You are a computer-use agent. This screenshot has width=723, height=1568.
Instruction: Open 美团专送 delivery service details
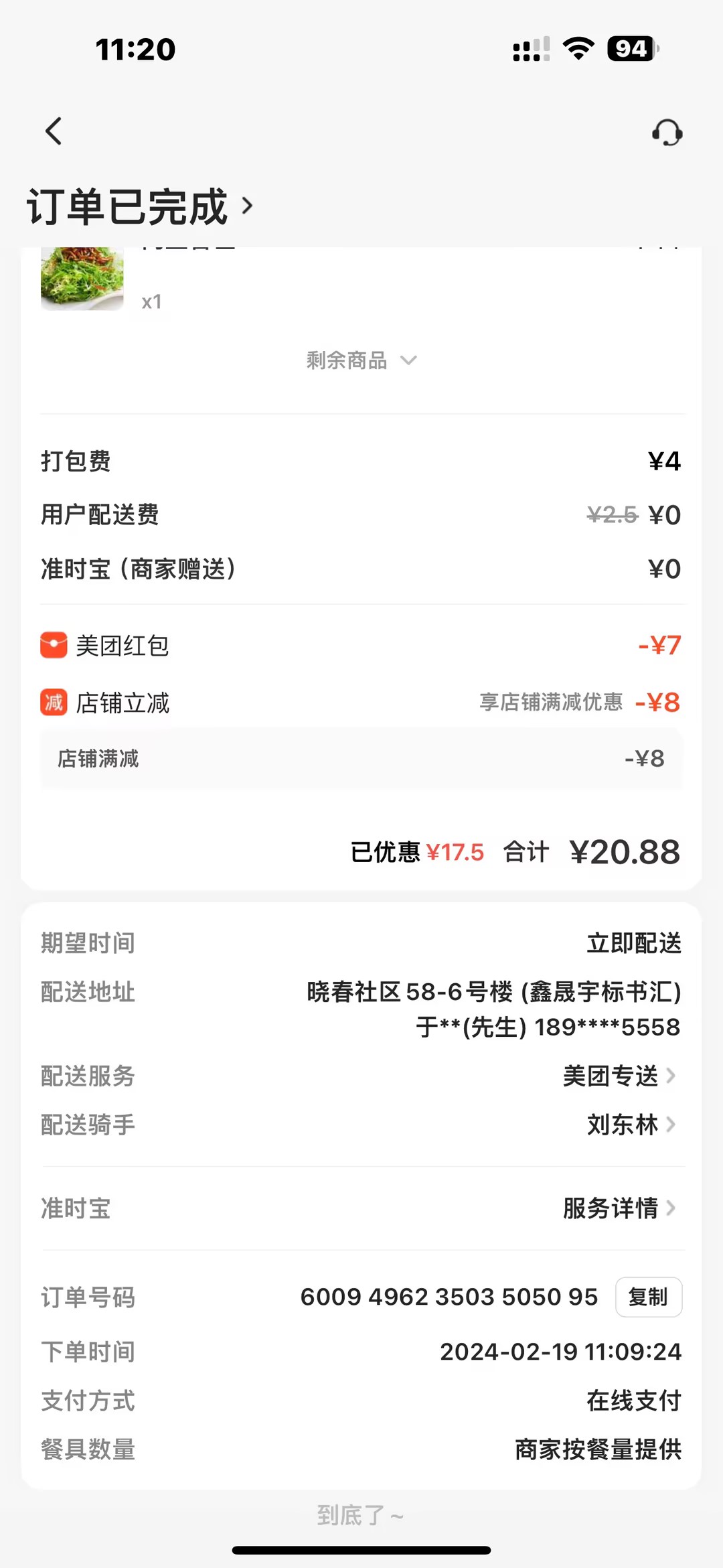pos(619,1076)
